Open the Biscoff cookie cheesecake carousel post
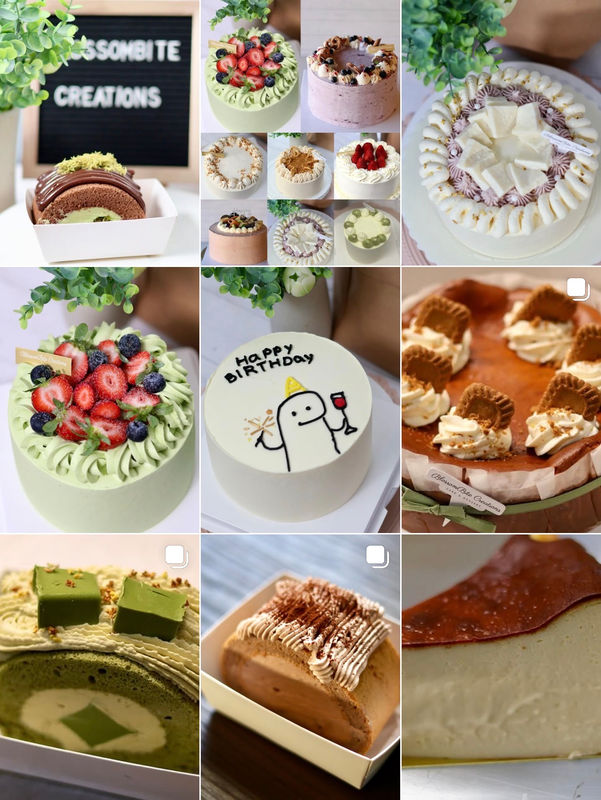601x800 pixels. [501, 400]
